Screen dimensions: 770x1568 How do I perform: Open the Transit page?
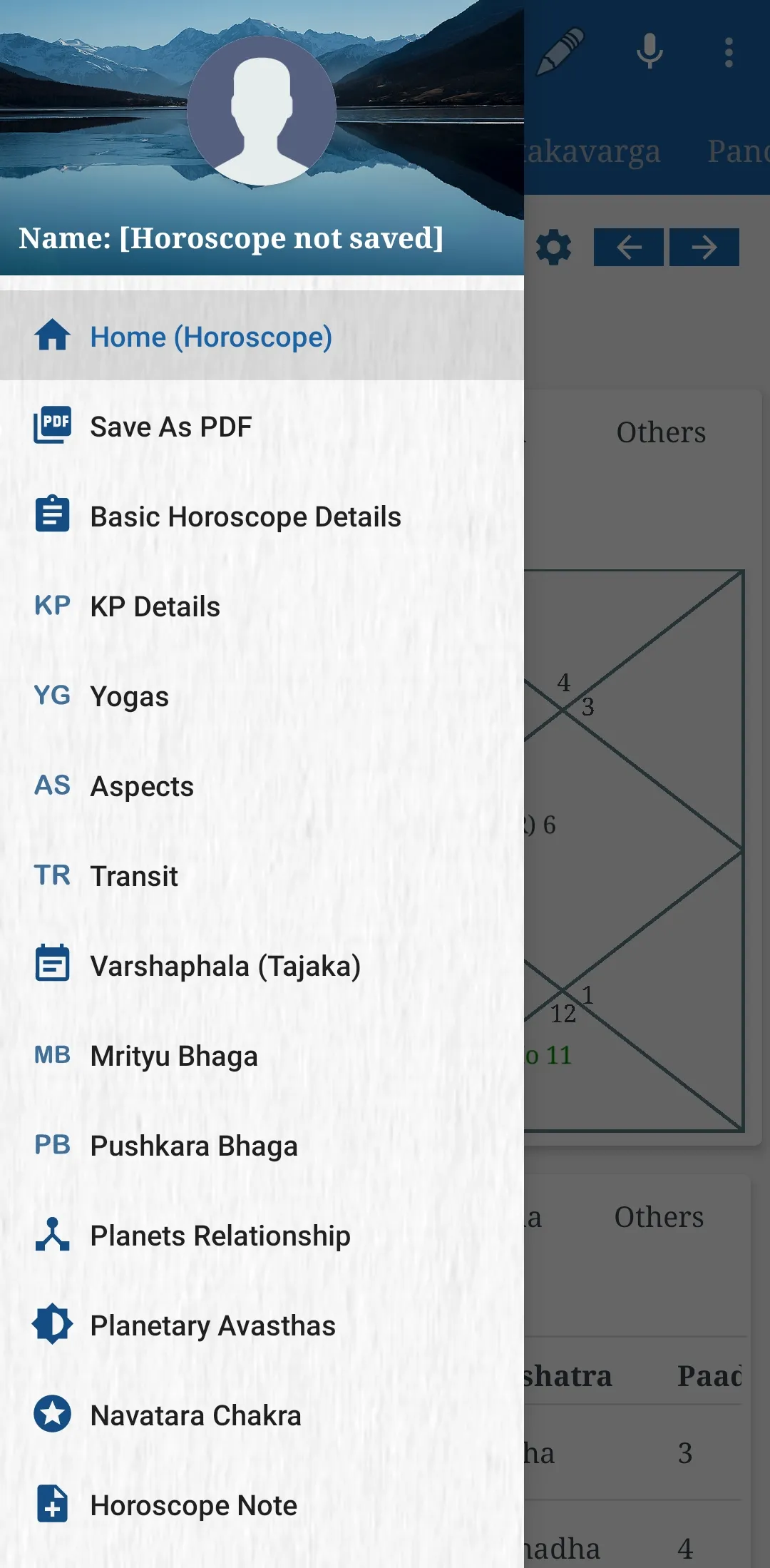[x=134, y=876]
